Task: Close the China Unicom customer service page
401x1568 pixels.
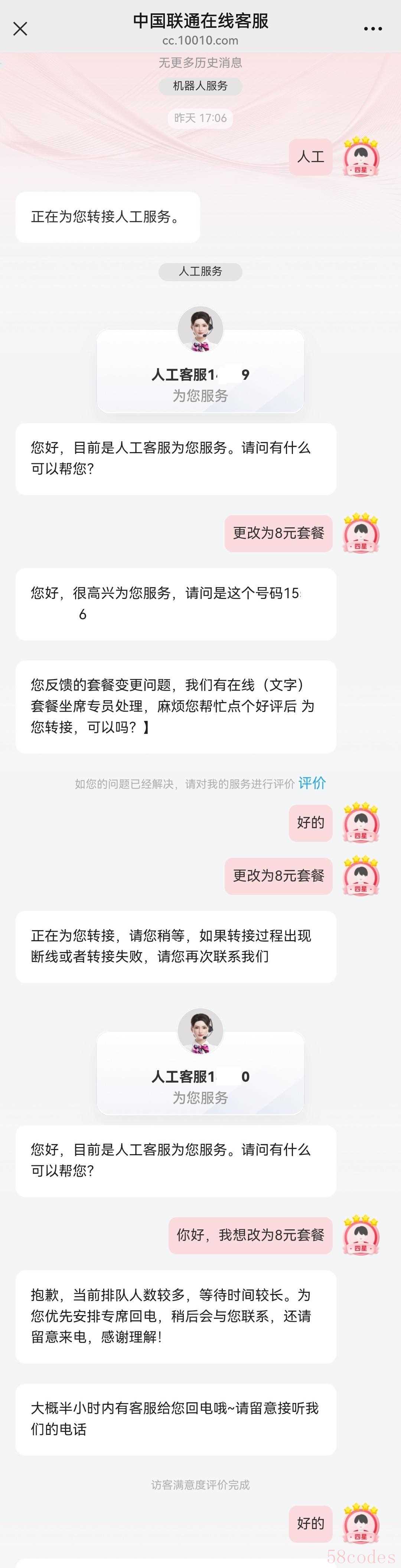Action: click(20, 29)
